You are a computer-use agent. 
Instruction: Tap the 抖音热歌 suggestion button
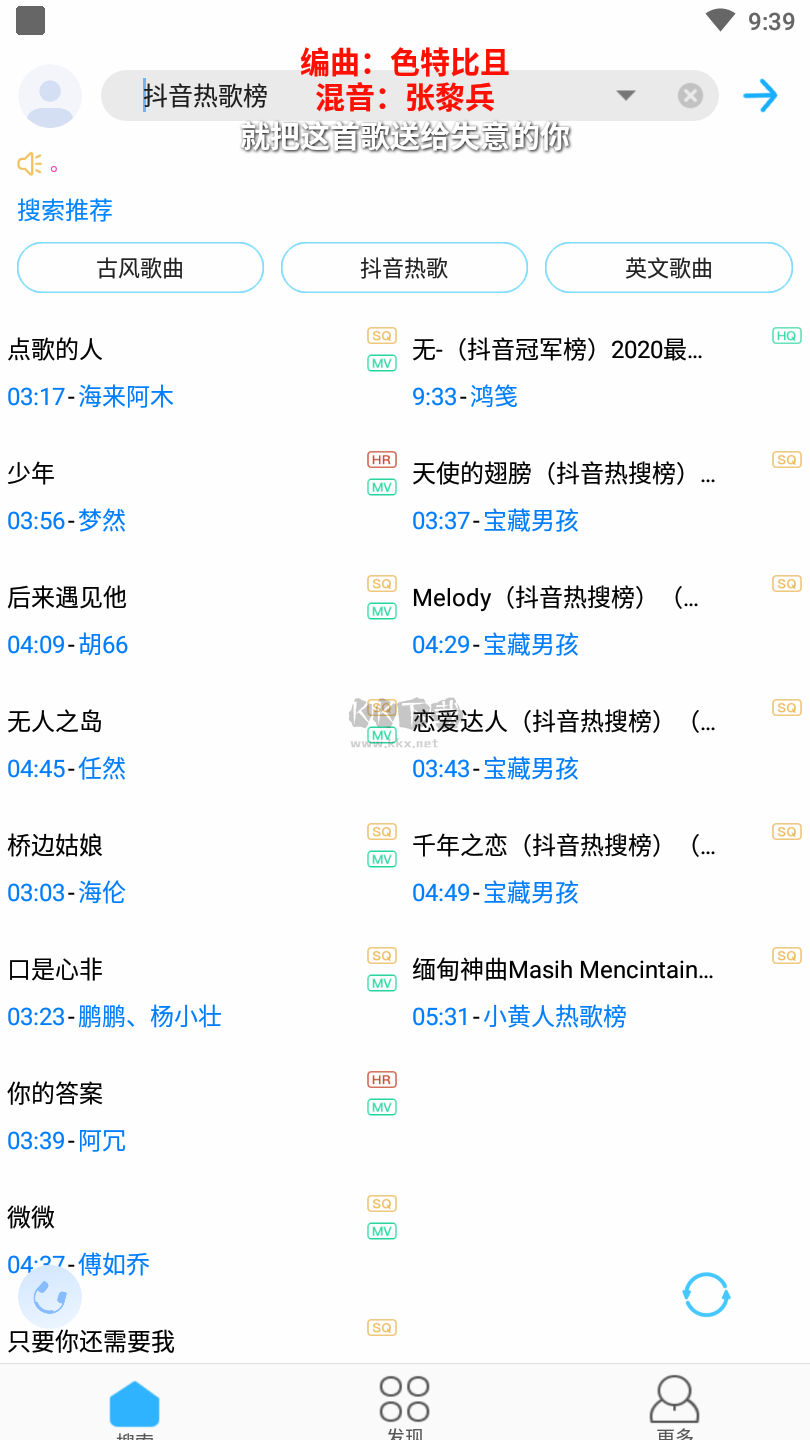(403, 267)
